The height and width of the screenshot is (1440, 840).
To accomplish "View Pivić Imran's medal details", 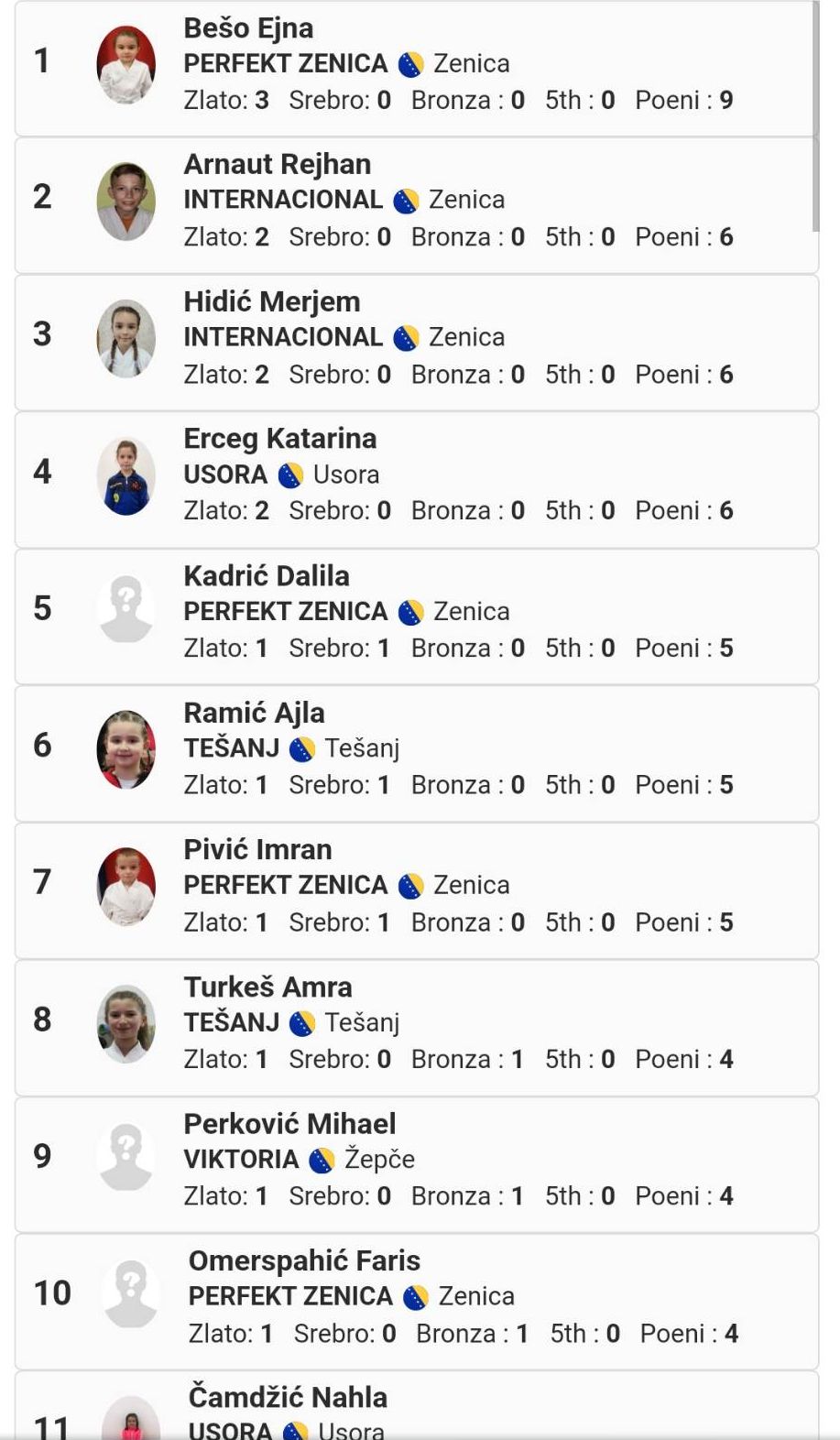I will click(x=416, y=889).
